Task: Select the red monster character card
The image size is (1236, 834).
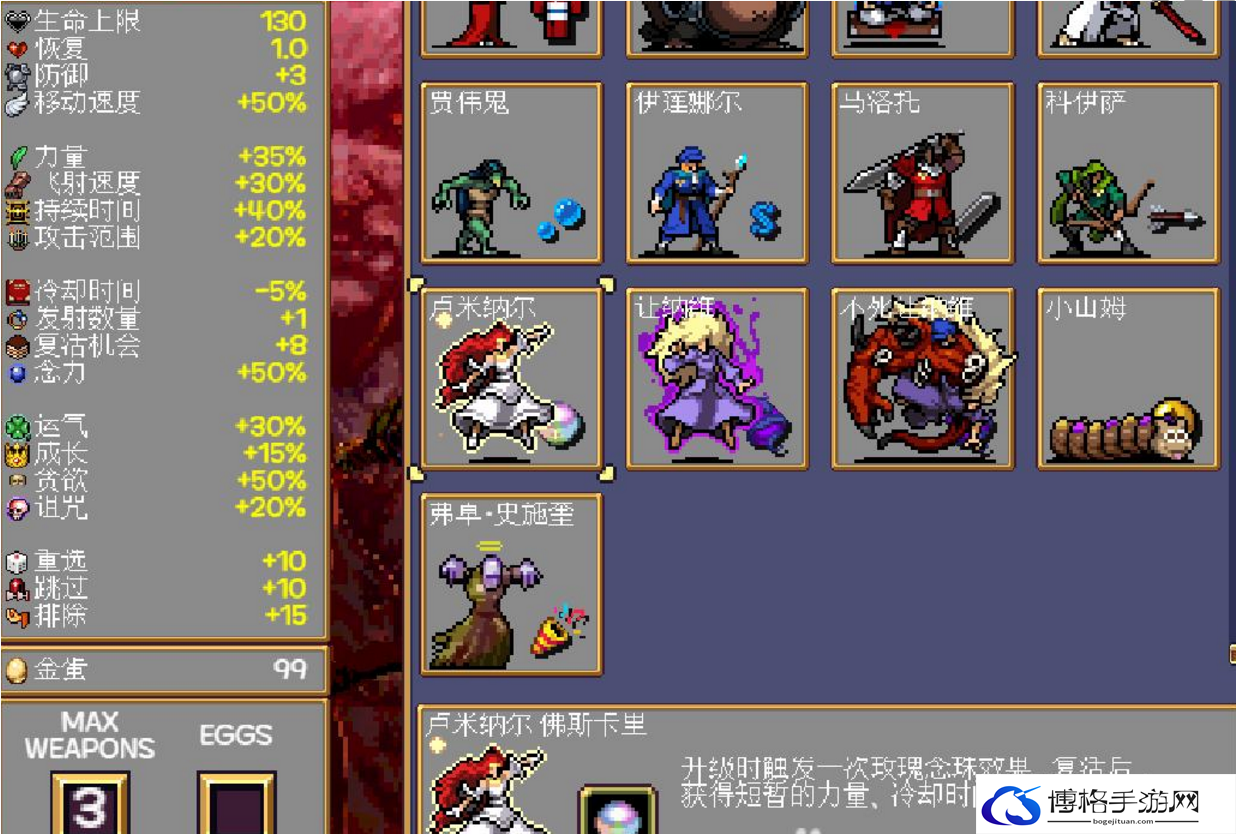Action: 923,379
